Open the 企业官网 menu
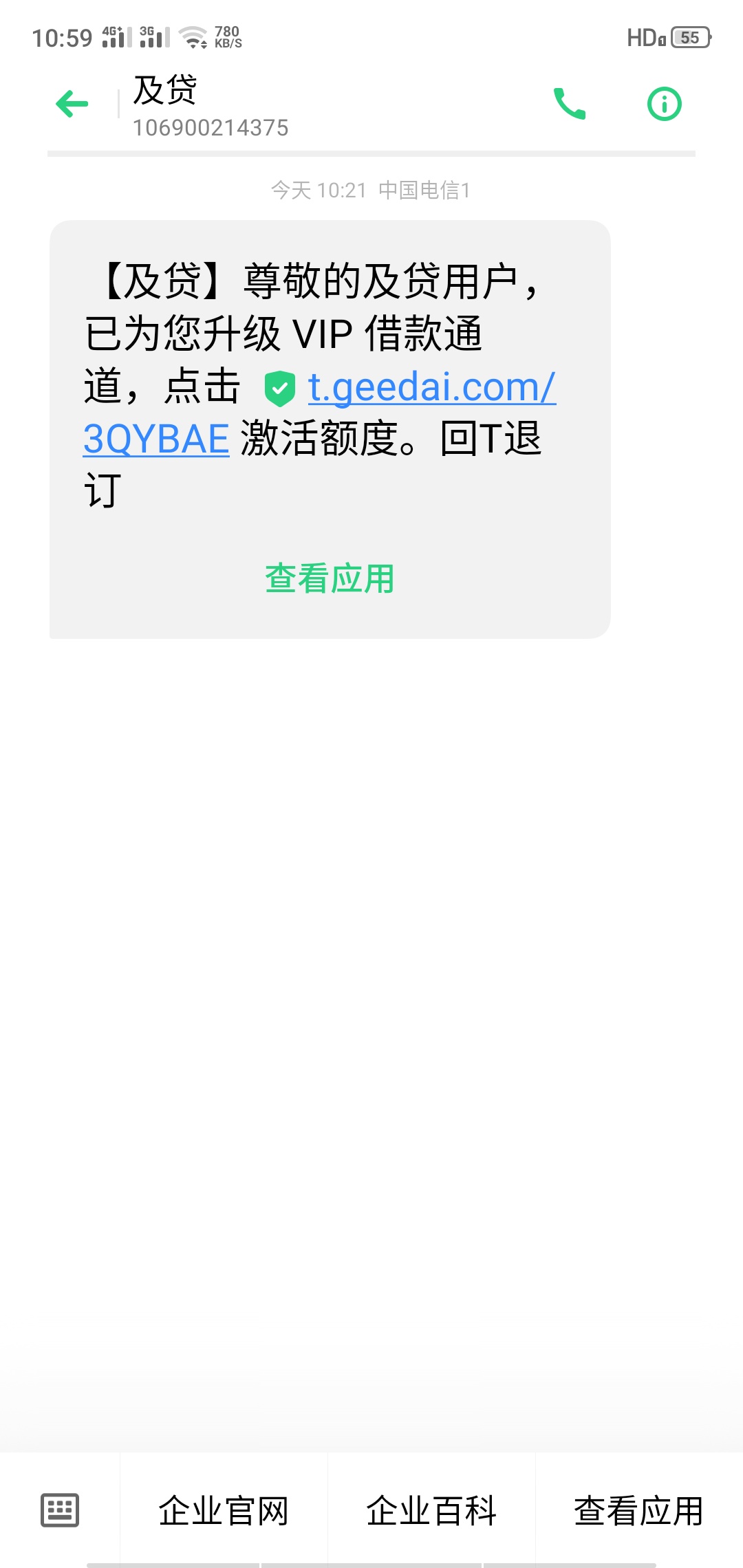Screen dimensions: 743x1568 (224, 1511)
